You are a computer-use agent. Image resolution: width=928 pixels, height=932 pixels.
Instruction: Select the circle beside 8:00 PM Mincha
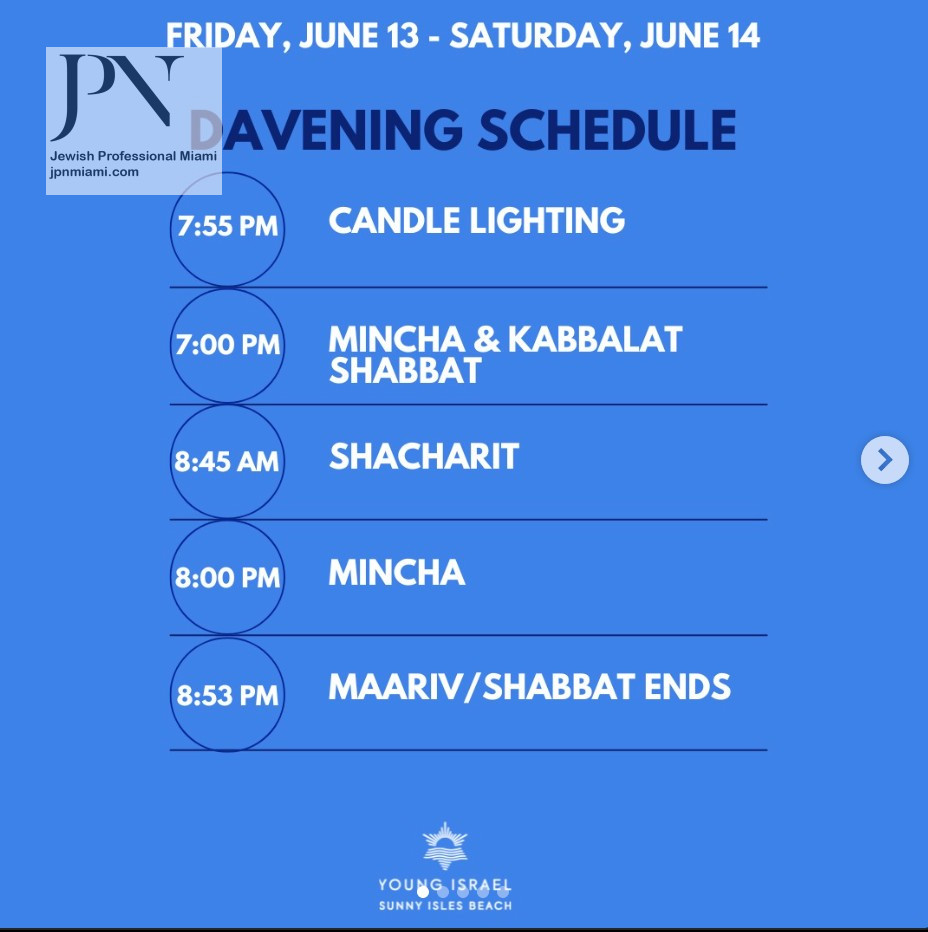pyautogui.click(x=227, y=578)
